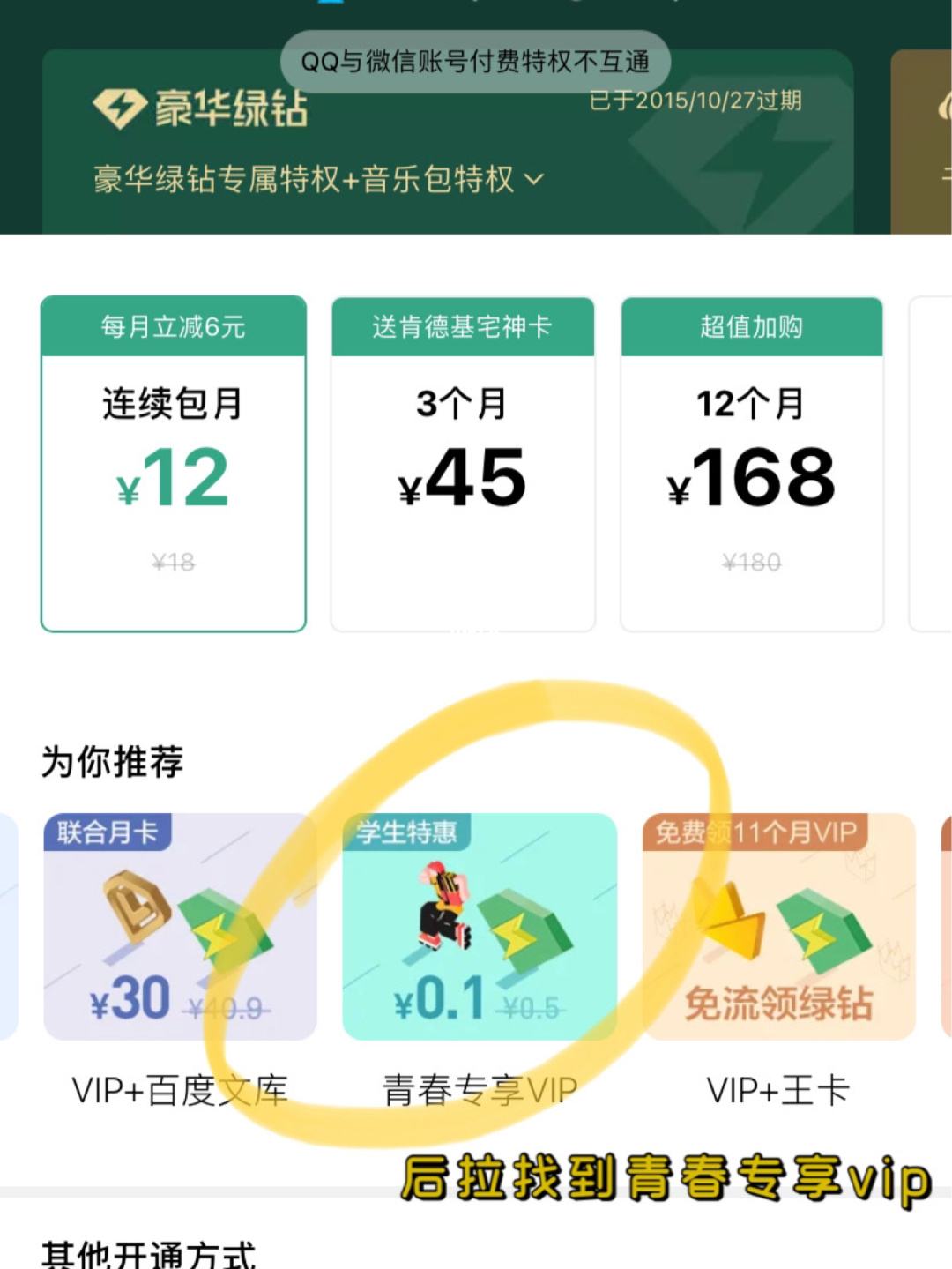The width and height of the screenshot is (952, 1269).
Task: Pick the 12个月 ¥168 plan
Action: coord(752,465)
